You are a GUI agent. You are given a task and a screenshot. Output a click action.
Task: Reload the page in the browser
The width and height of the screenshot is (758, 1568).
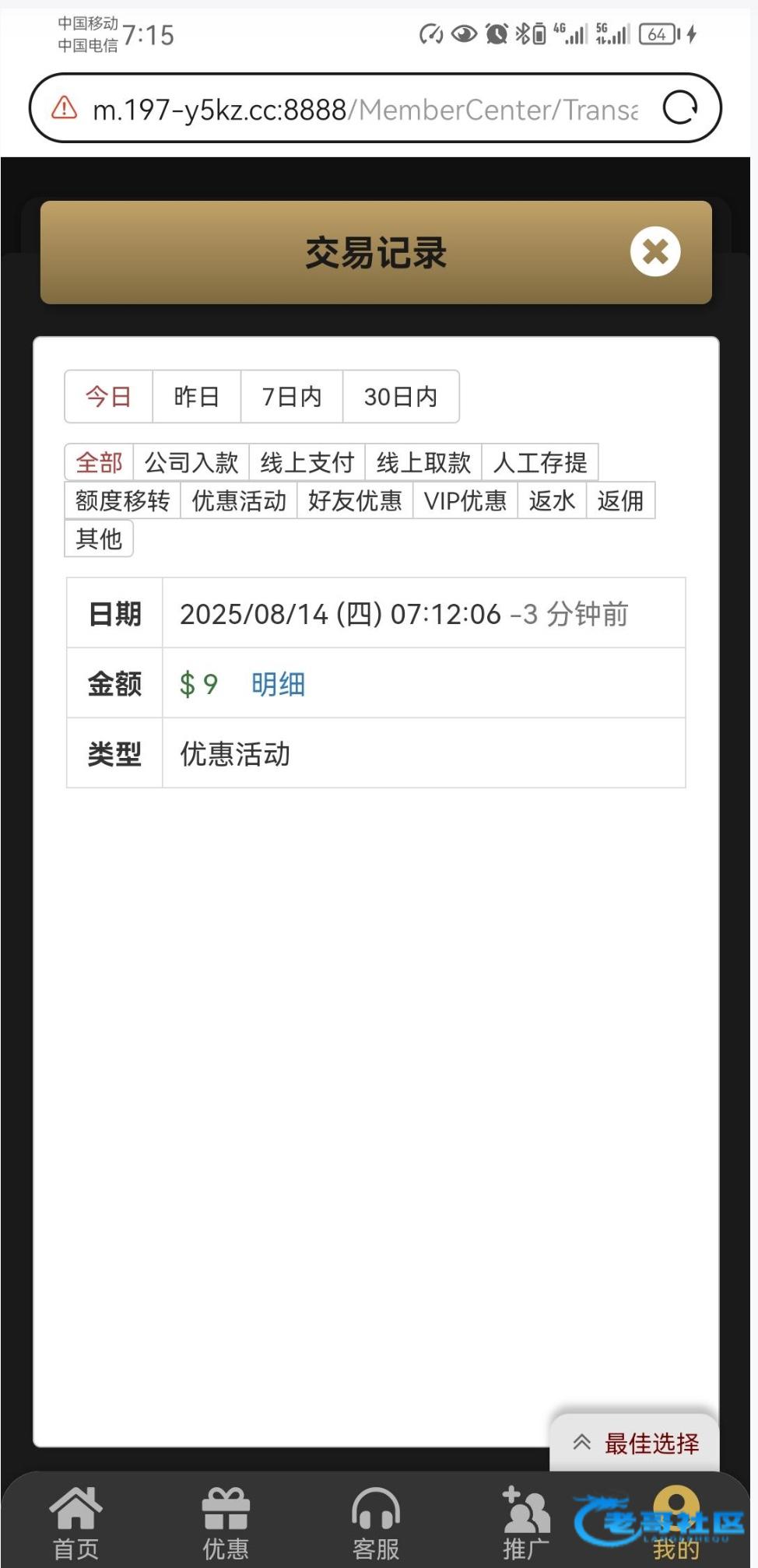click(679, 108)
